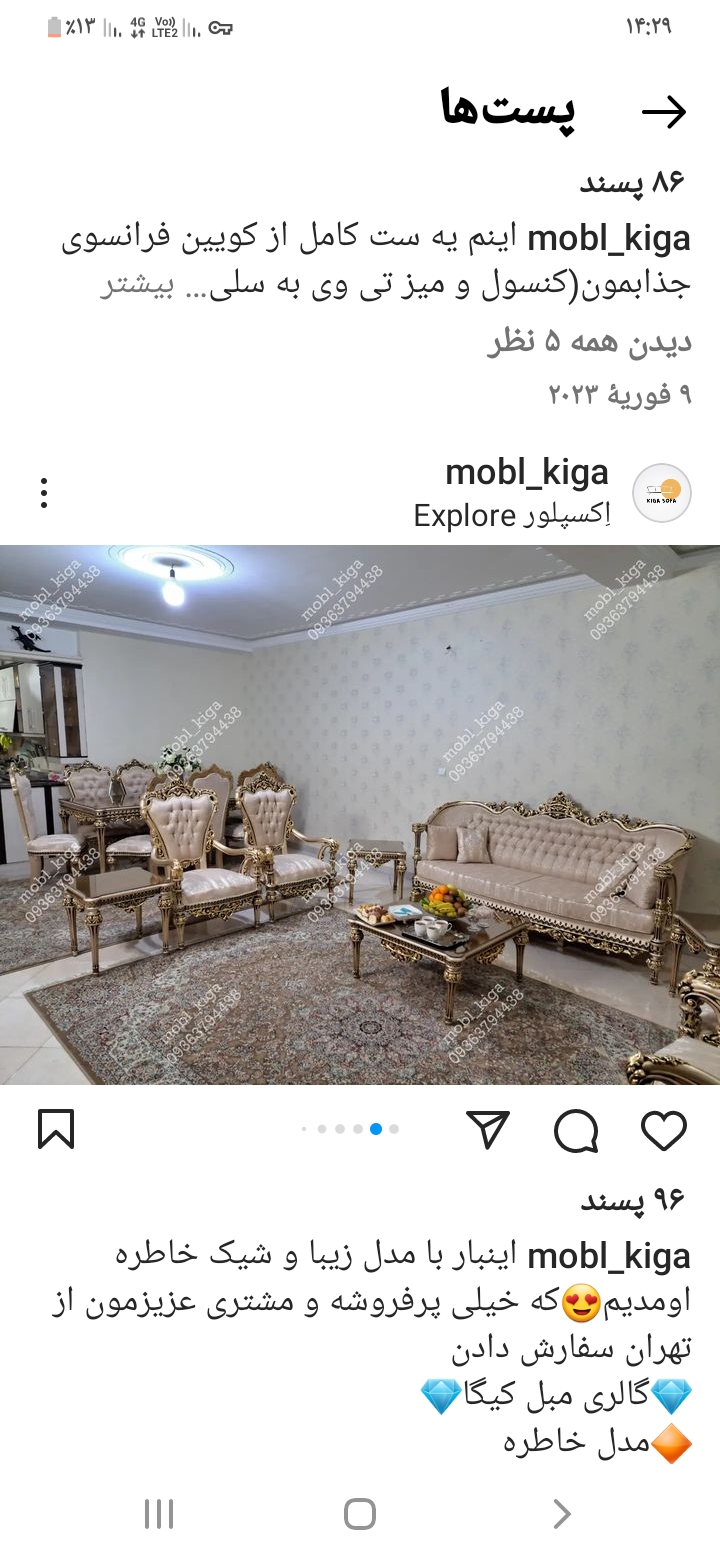Image resolution: width=720 pixels, height=1560 pixels.
Task: Tap the carousel page indicator dots
Action: coord(350,1129)
